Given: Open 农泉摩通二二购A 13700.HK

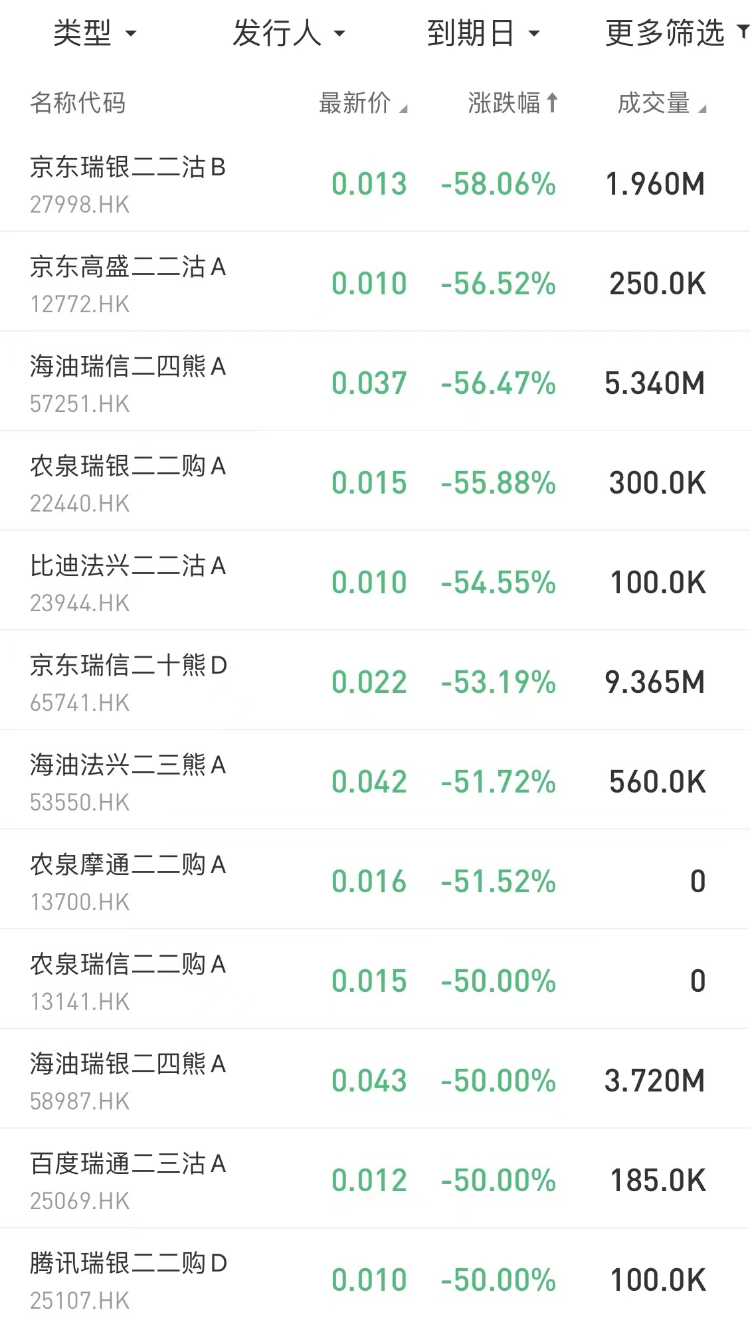Looking at the screenshot, I should point(375,881).
